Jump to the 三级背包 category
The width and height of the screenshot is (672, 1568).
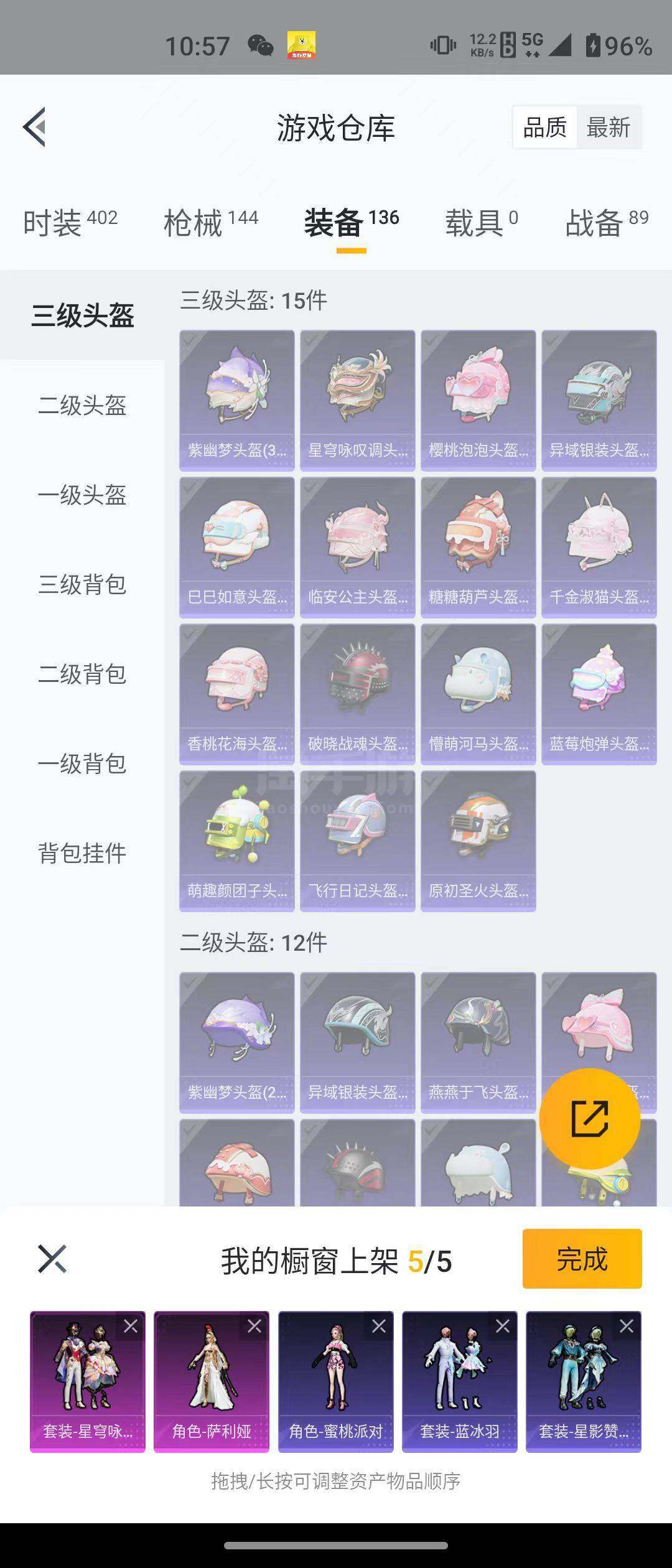(x=82, y=584)
